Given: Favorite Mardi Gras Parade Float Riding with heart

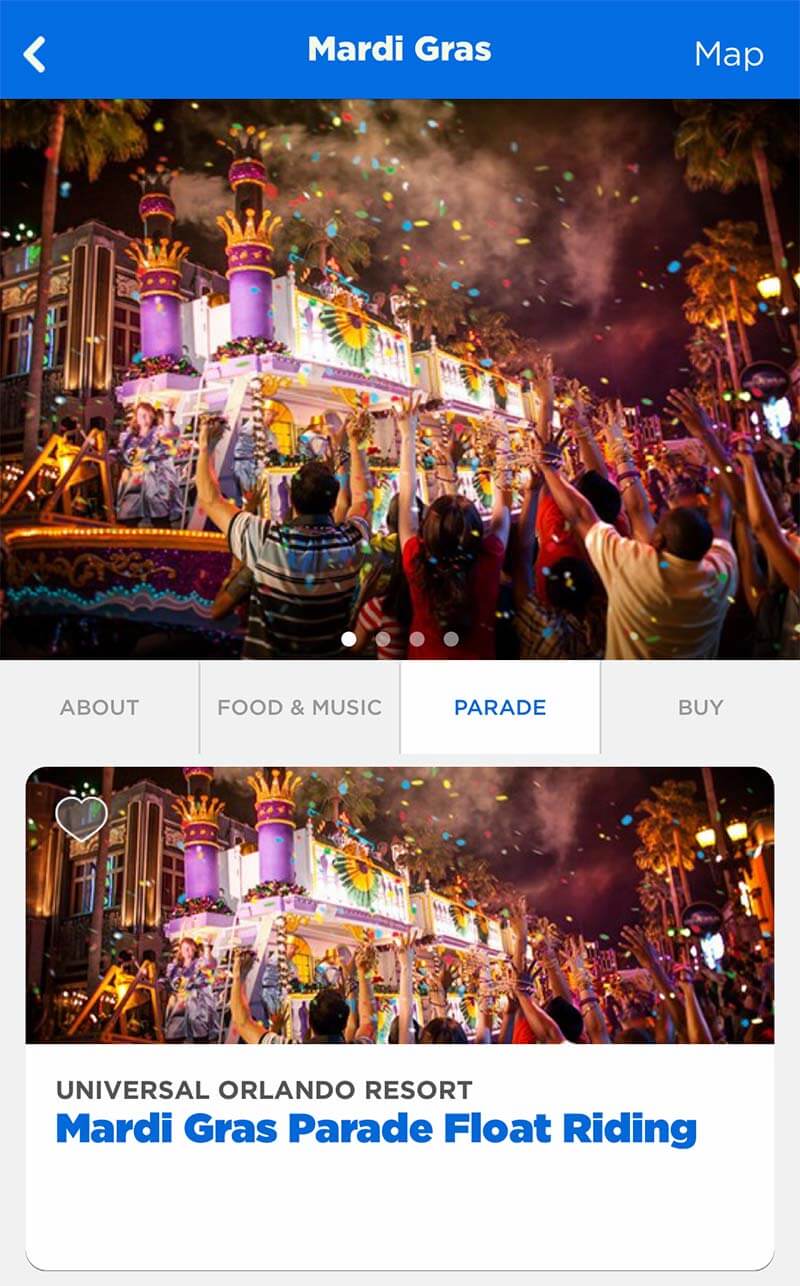Looking at the screenshot, I should pyautogui.click(x=81, y=819).
